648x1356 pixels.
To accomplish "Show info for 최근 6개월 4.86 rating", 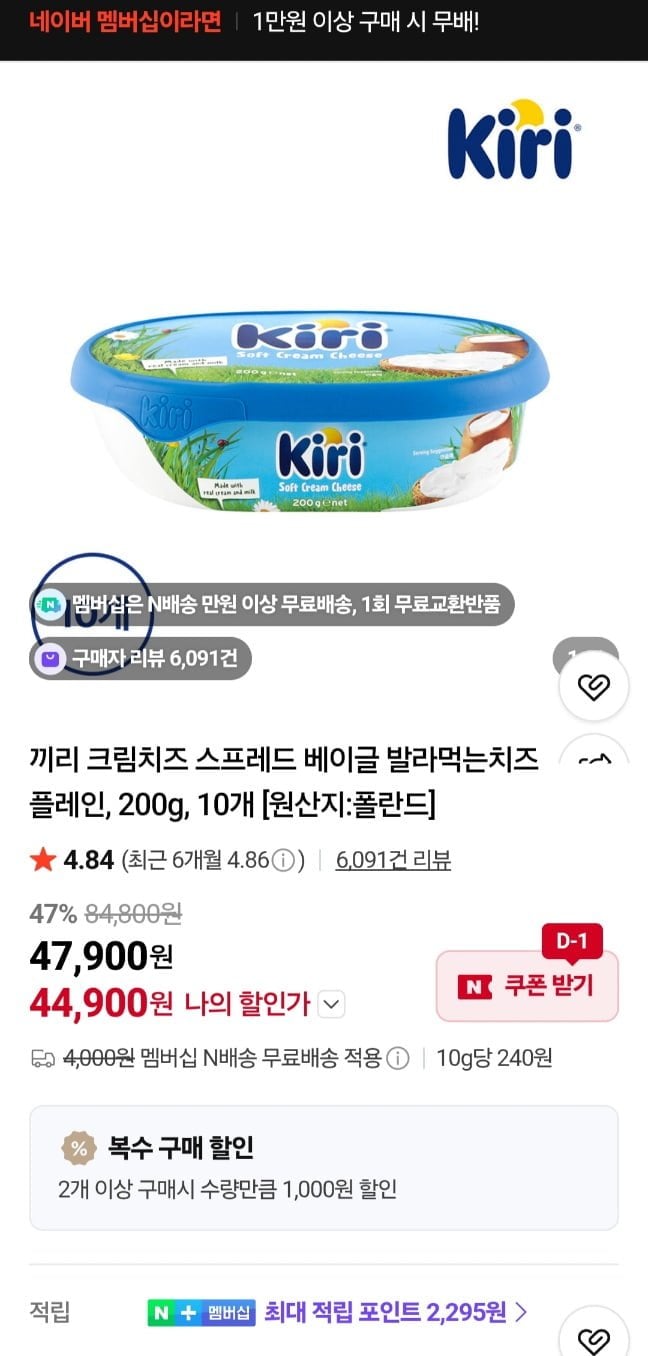I will 284,861.
